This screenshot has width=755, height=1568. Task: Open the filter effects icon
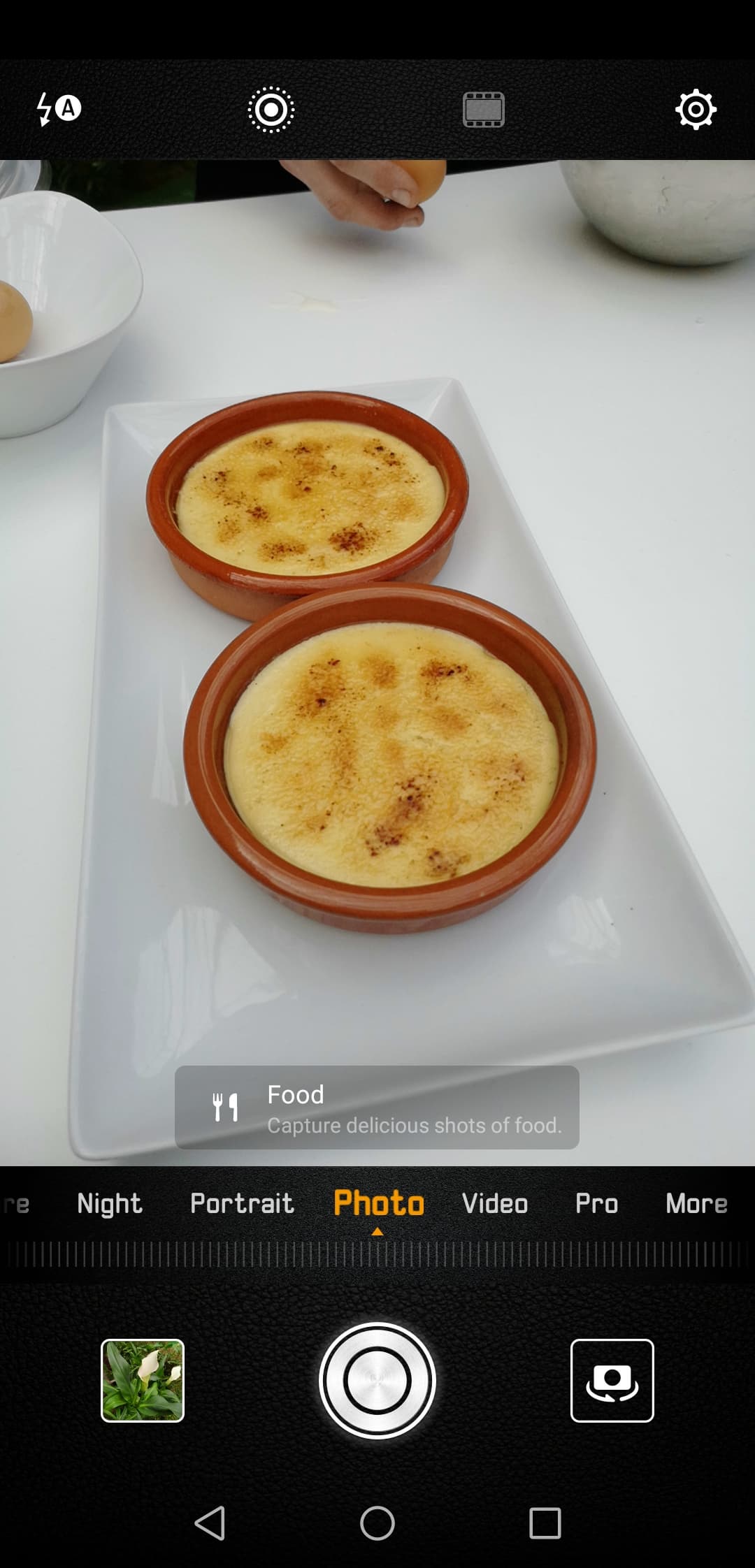(483, 110)
